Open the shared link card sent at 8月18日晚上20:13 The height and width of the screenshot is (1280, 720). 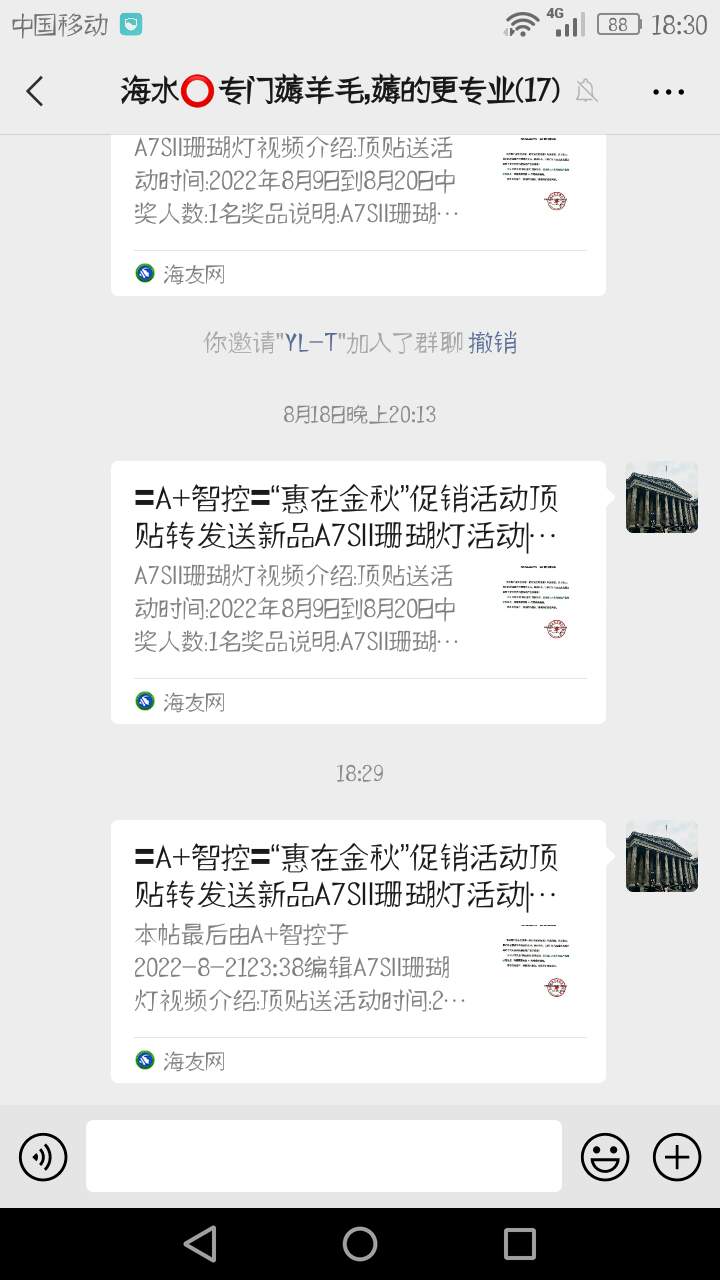click(358, 592)
